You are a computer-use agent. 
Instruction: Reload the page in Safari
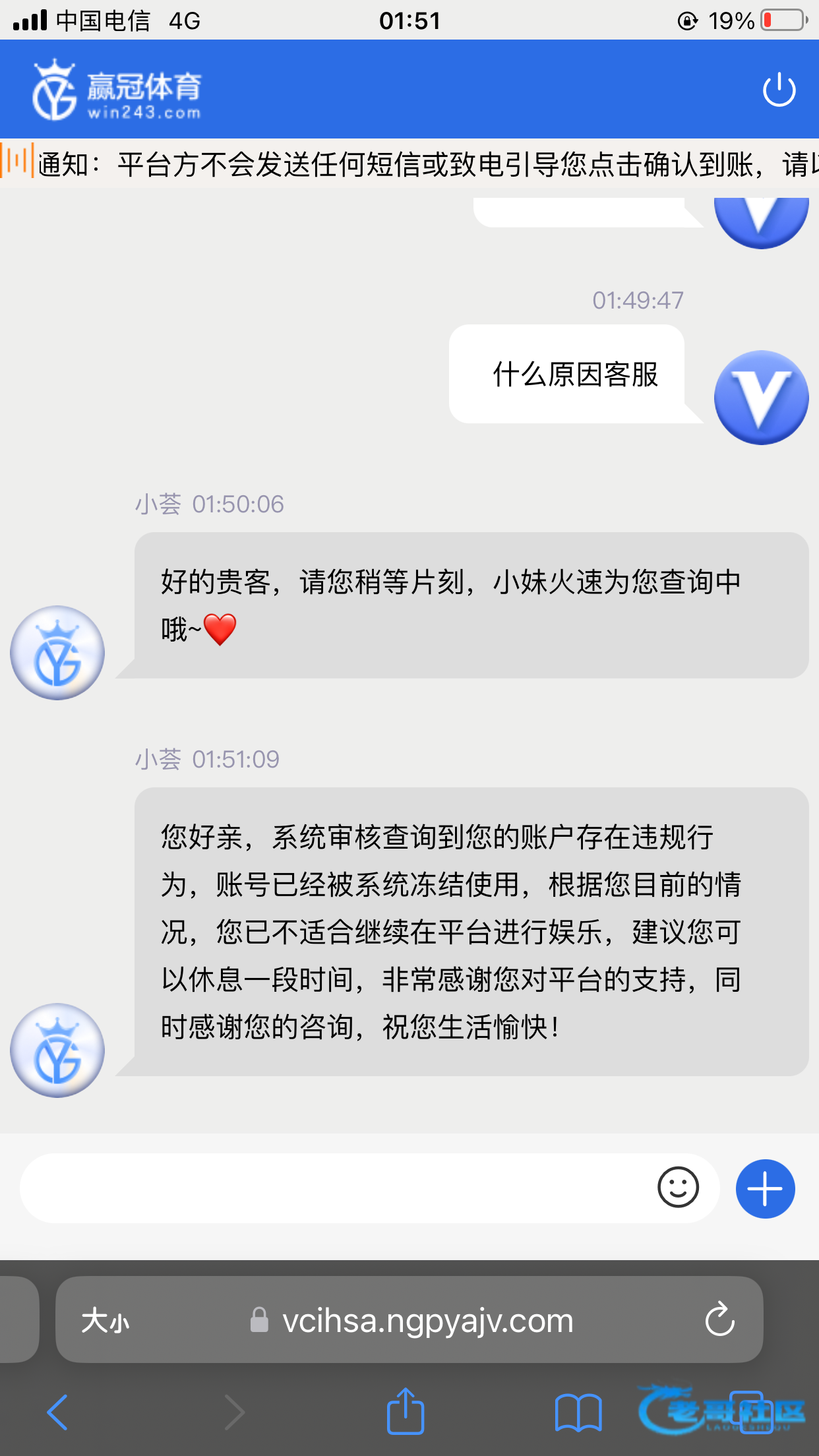(719, 1319)
